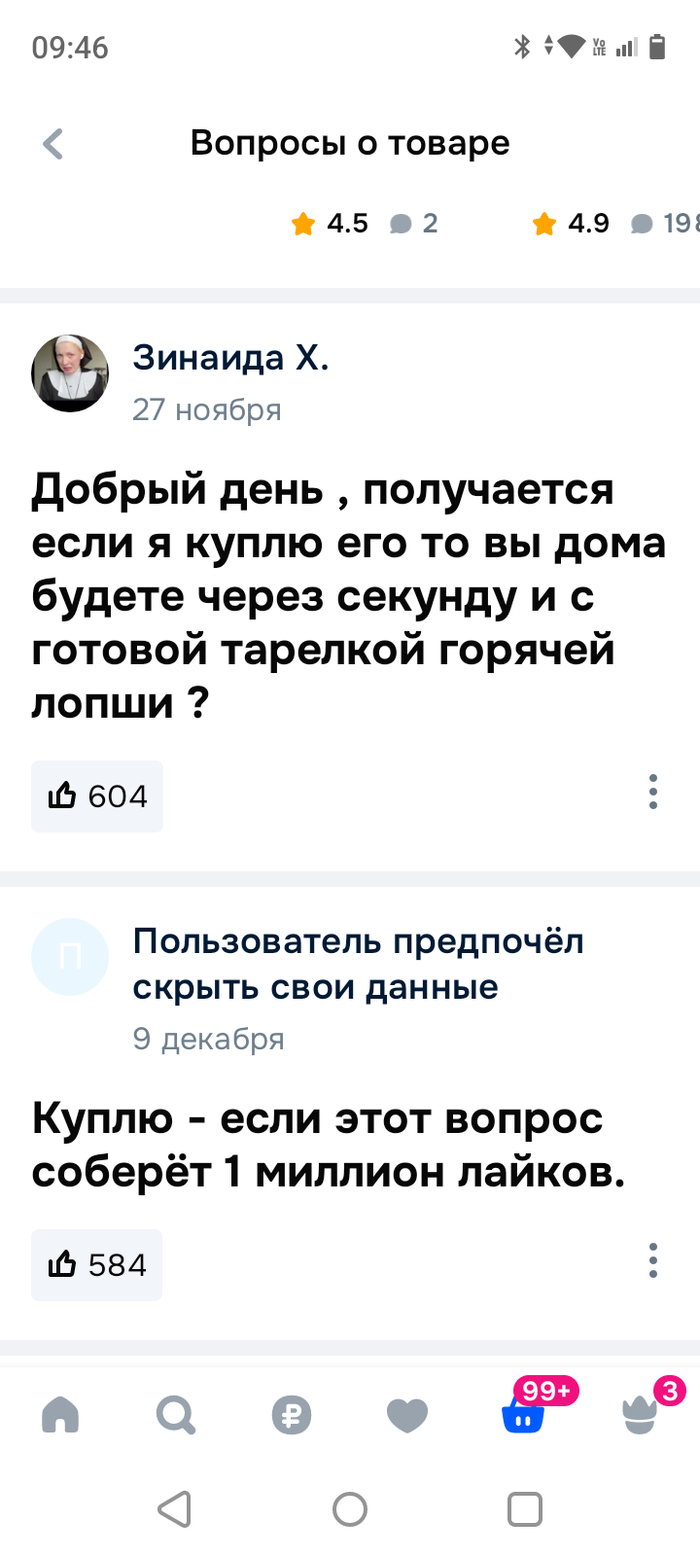
Task: Open Зинаида Х.'s profile avatar
Action: point(70,374)
